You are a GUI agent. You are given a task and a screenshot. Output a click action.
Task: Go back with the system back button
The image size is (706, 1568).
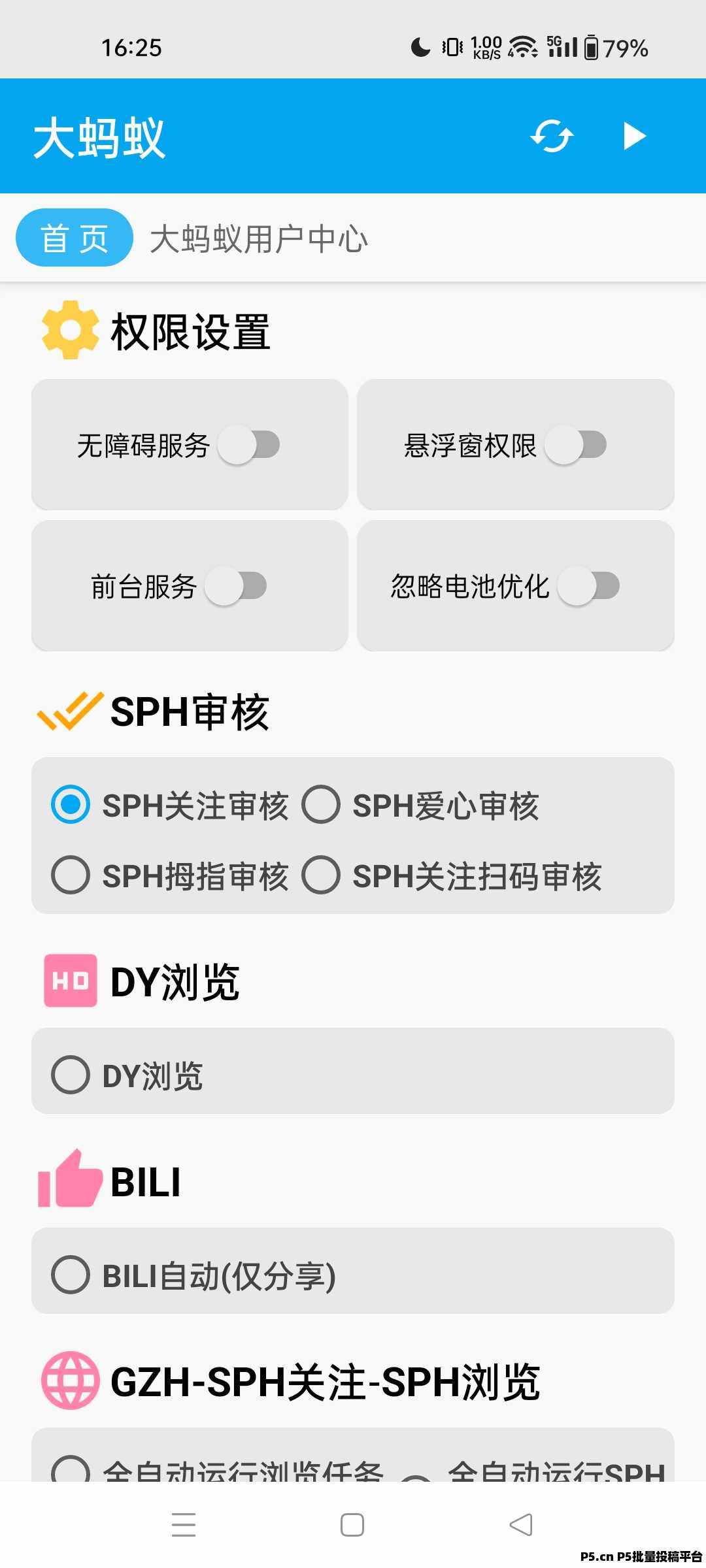click(x=521, y=1525)
